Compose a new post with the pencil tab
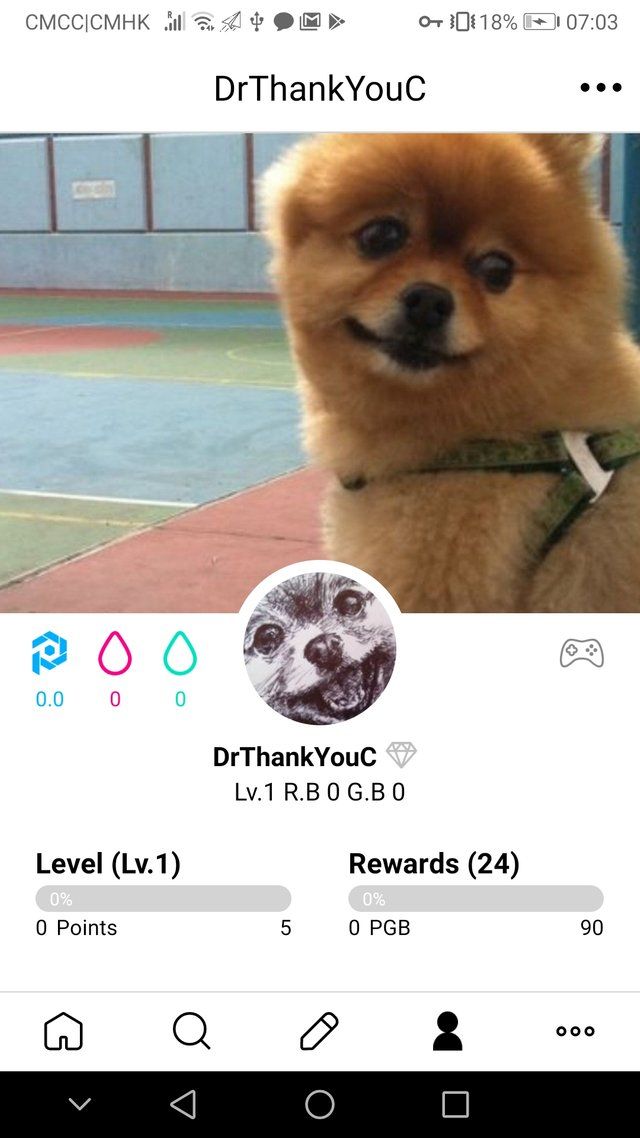Viewport: 640px width, 1138px height. (319, 1030)
